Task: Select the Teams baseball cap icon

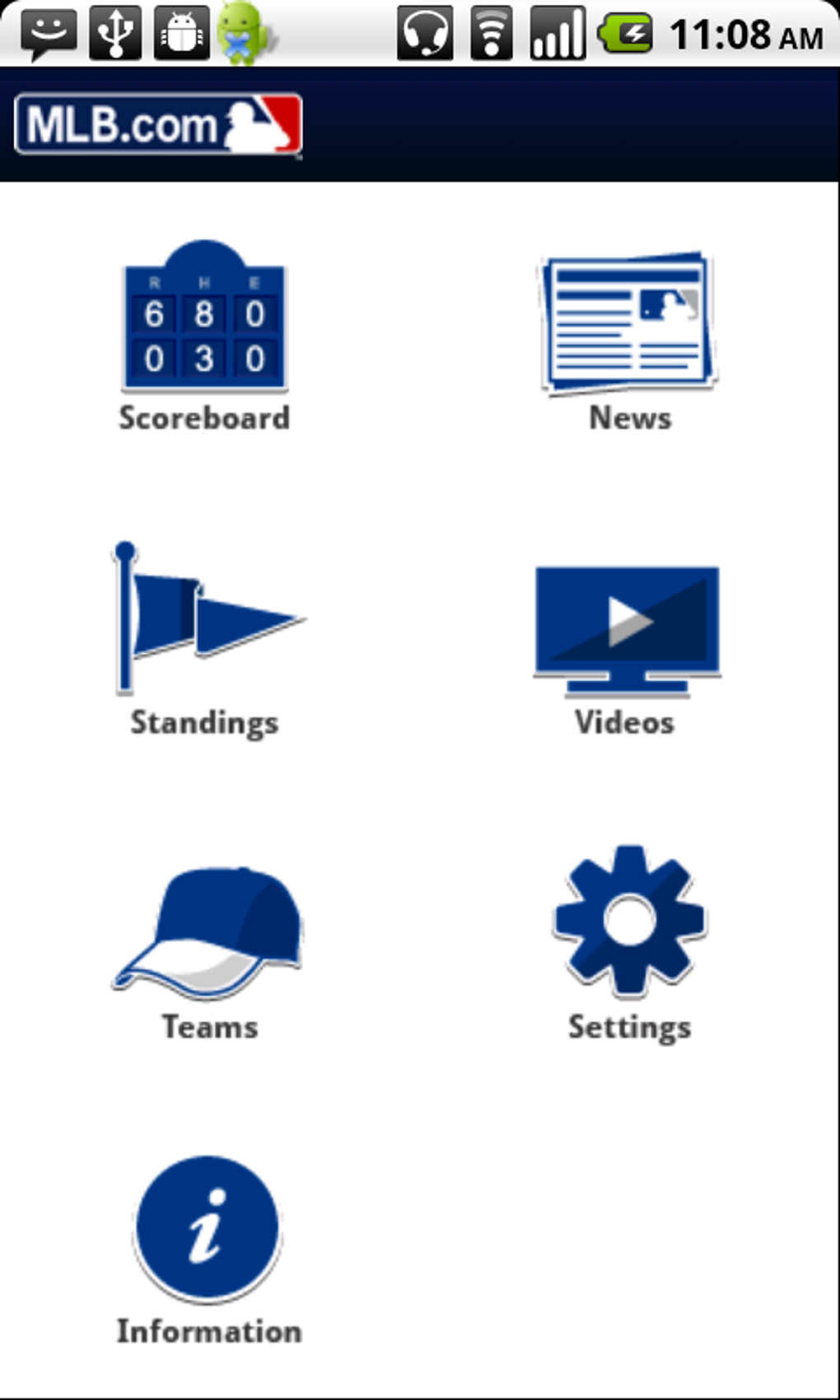Action: pyautogui.click(x=208, y=926)
